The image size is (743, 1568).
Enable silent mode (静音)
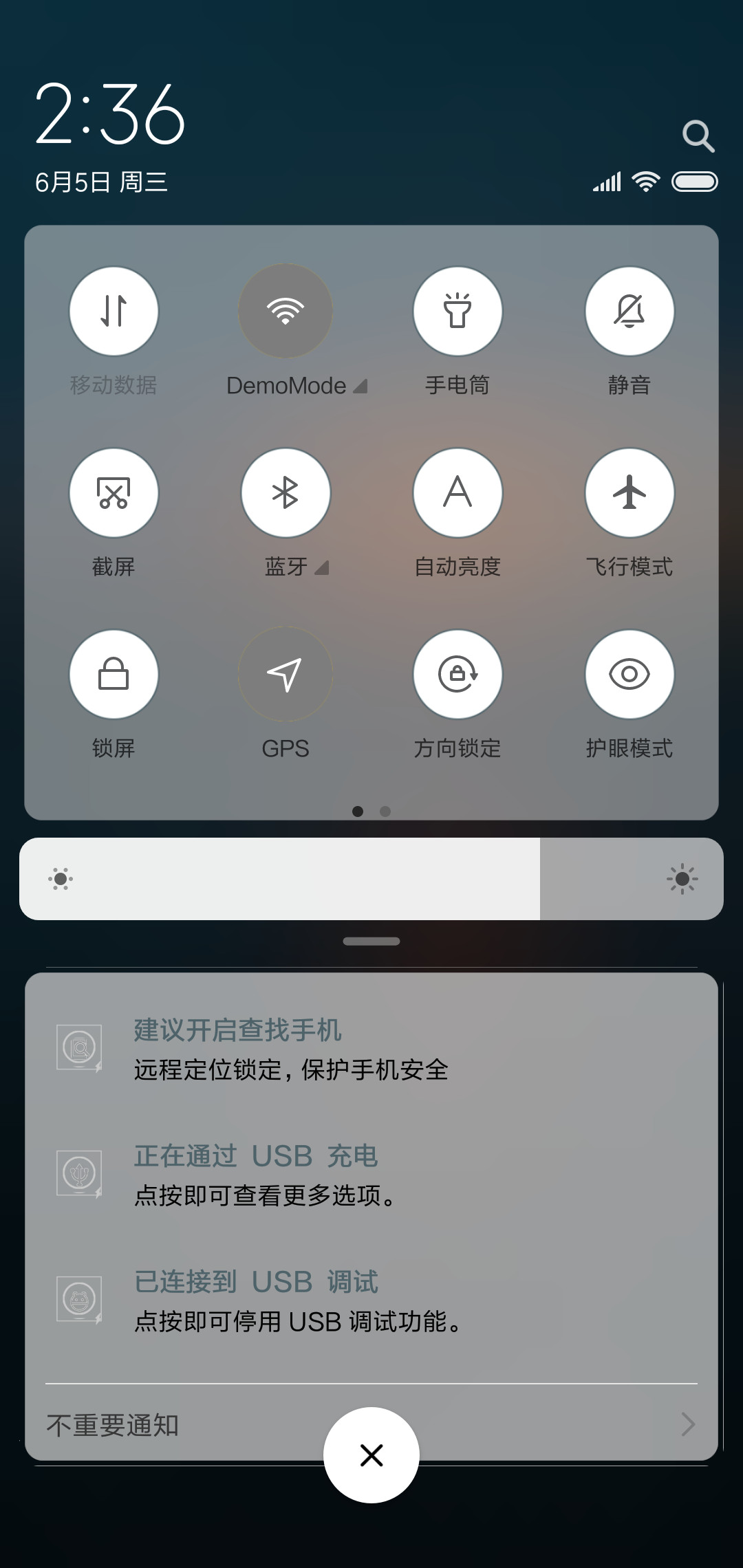629,311
